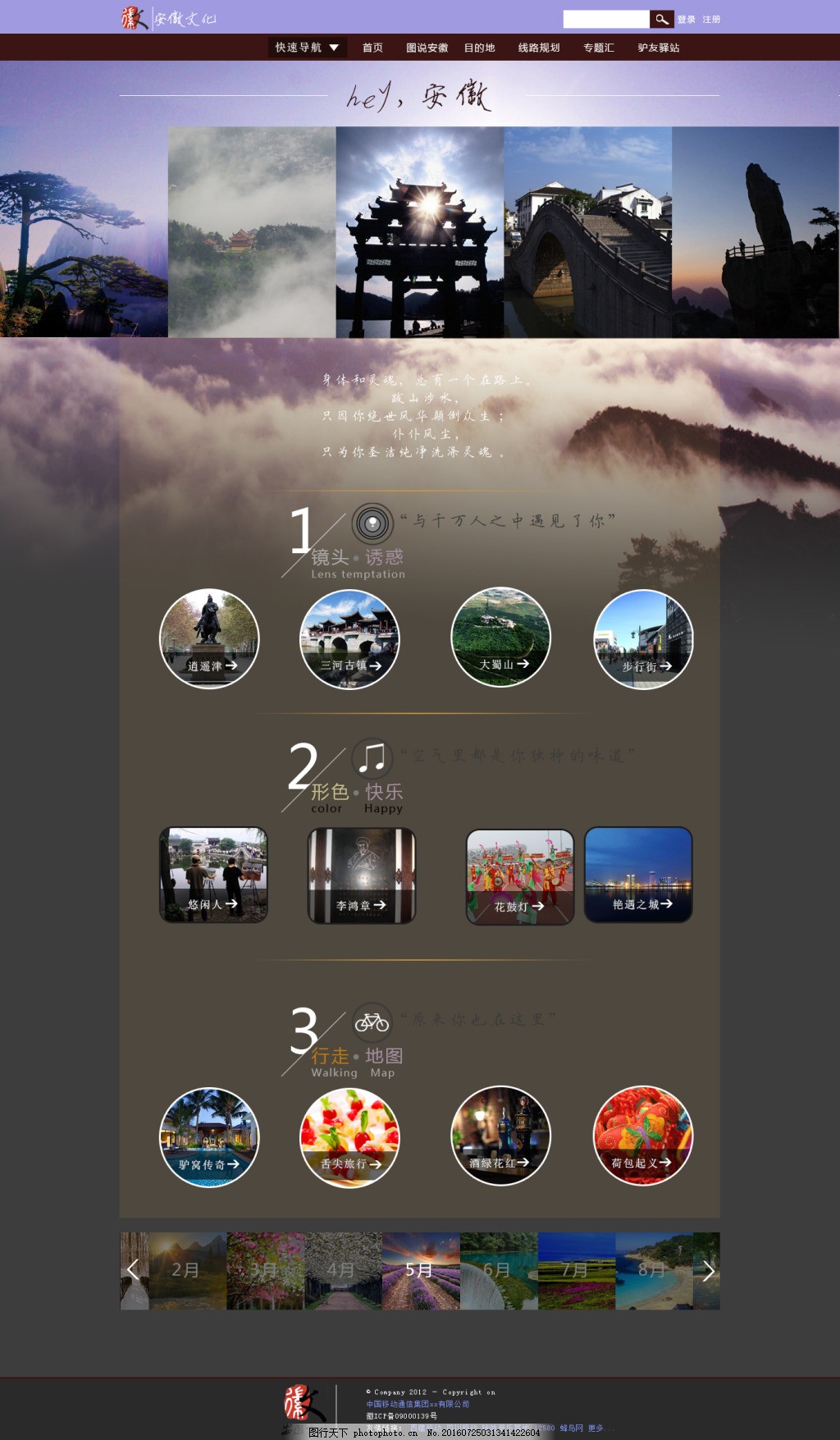
Task: Expand the 快速导航 dropdown
Action: pyautogui.click(x=307, y=48)
